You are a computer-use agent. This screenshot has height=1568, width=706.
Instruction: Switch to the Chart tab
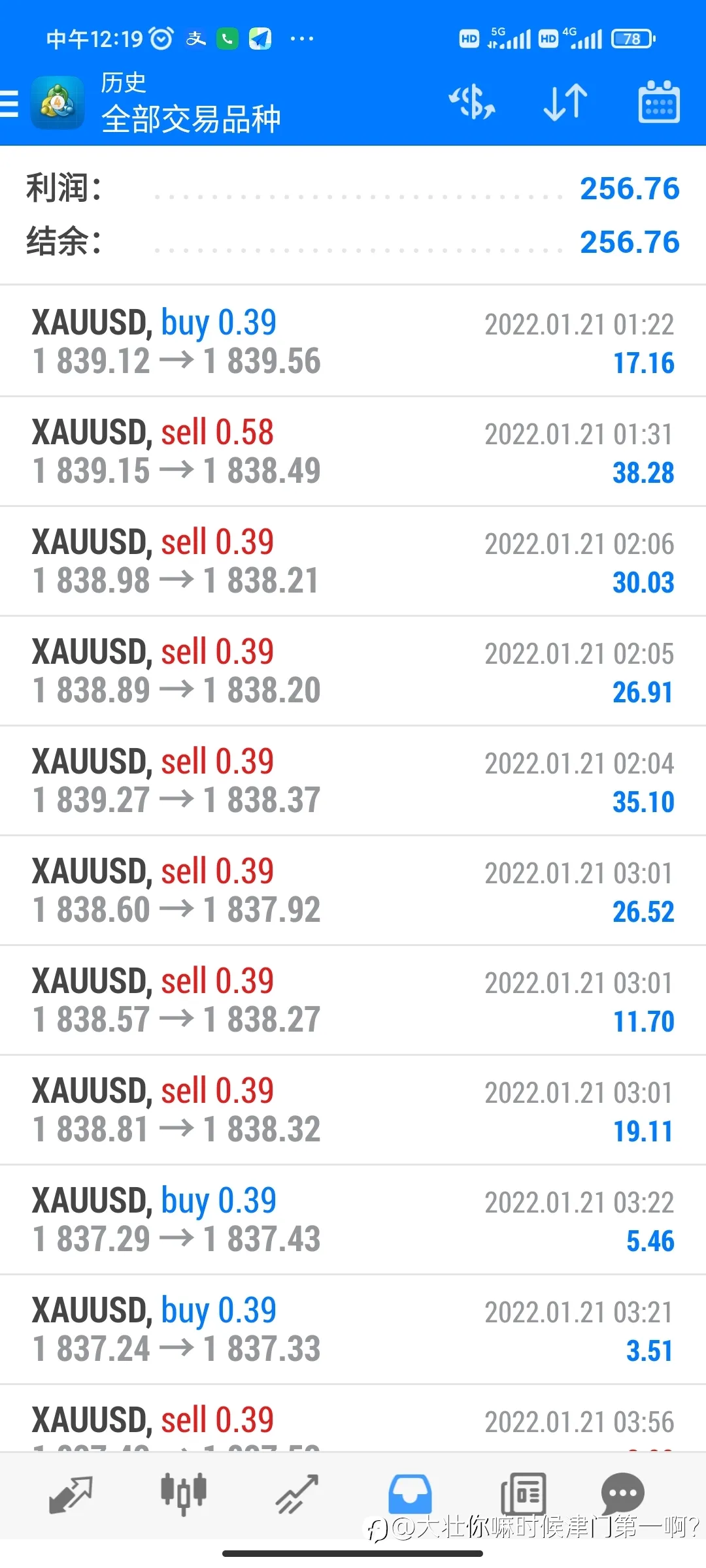click(184, 1494)
